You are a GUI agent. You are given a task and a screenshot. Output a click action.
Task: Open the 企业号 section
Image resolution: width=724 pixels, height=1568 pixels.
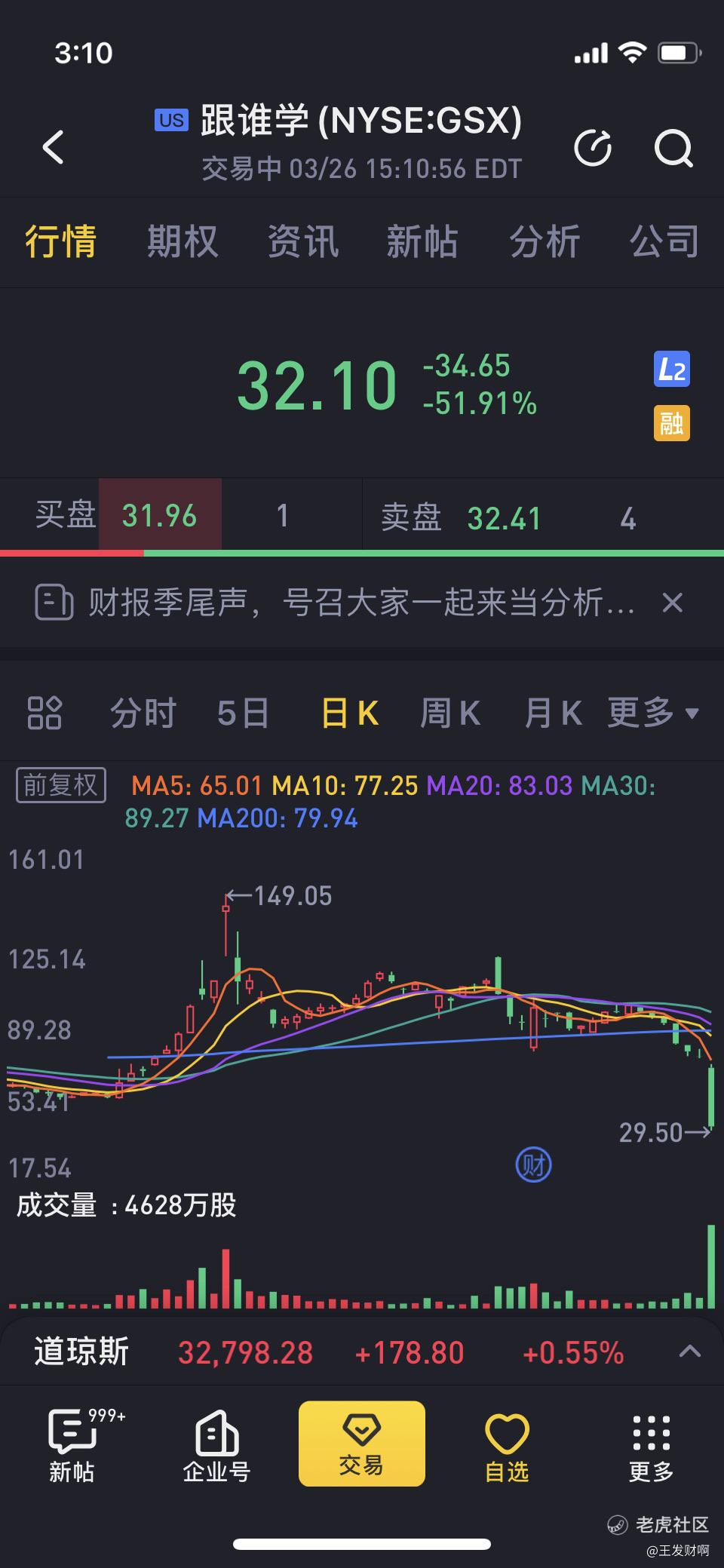[216, 1447]
